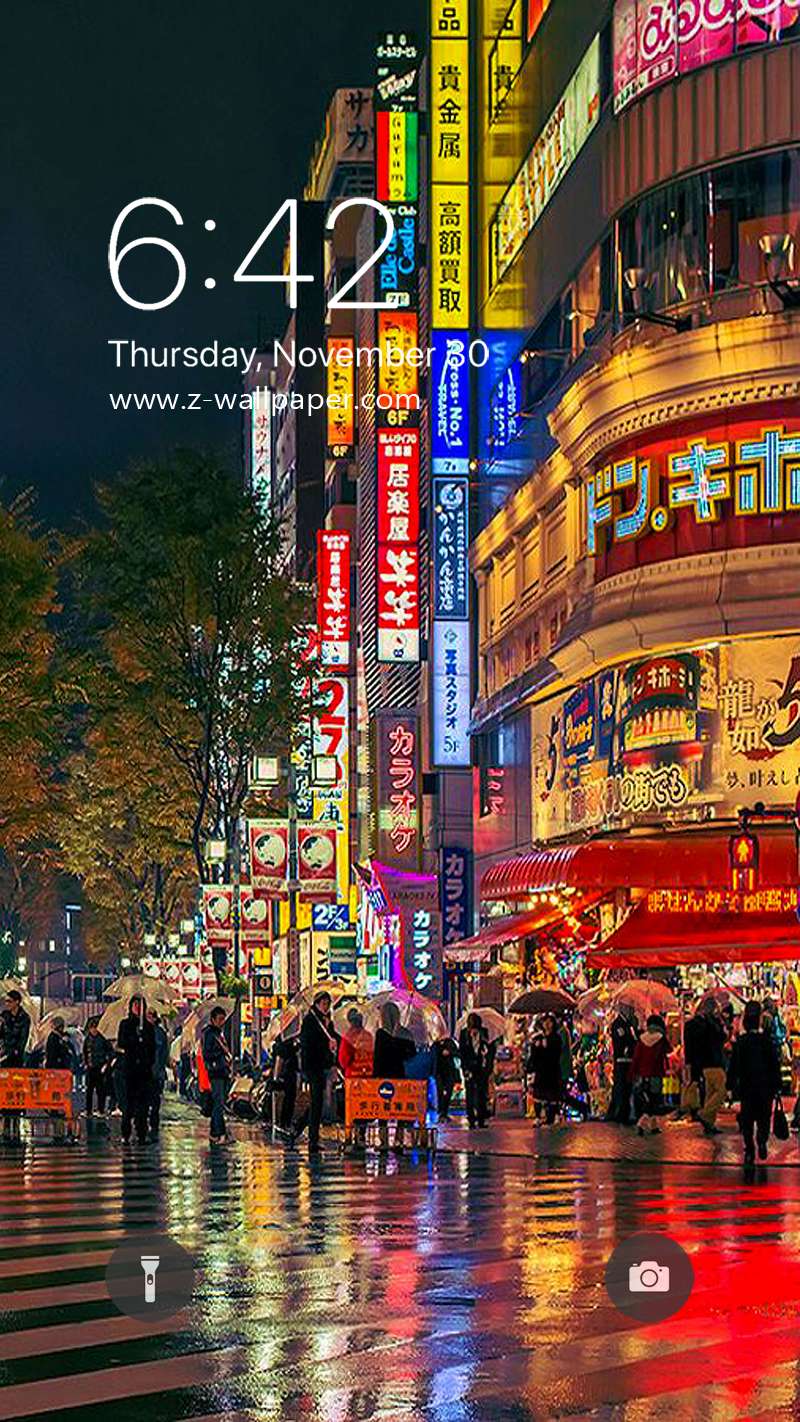Image resolution: width=800 pixels, height=1422 pixels.
Task: Tap the Thursday, November 30 date text
Action: pyautogui.click(x=295, y=352)
